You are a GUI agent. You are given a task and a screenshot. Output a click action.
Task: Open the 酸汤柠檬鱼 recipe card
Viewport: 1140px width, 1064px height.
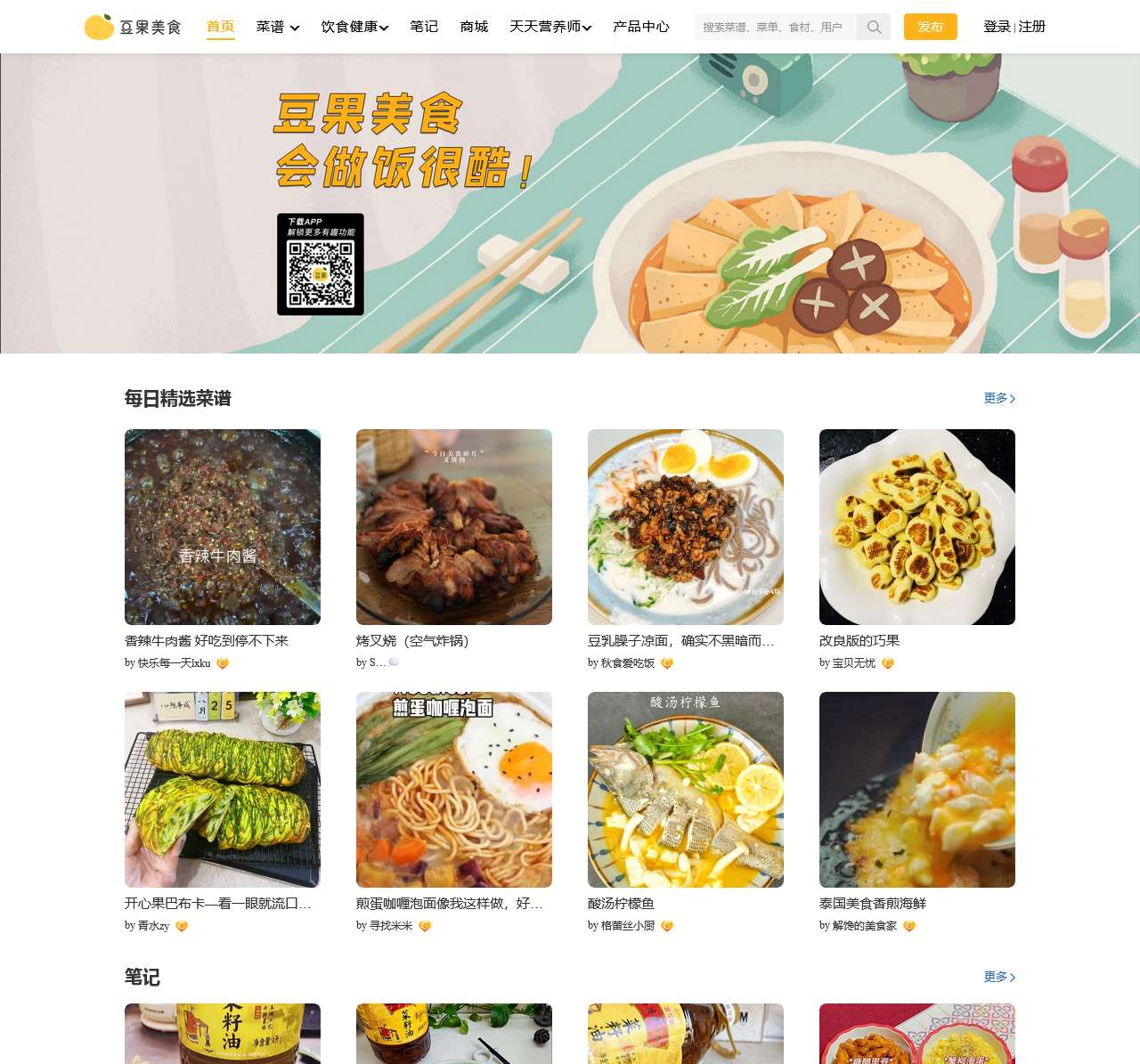click(686, 790)
